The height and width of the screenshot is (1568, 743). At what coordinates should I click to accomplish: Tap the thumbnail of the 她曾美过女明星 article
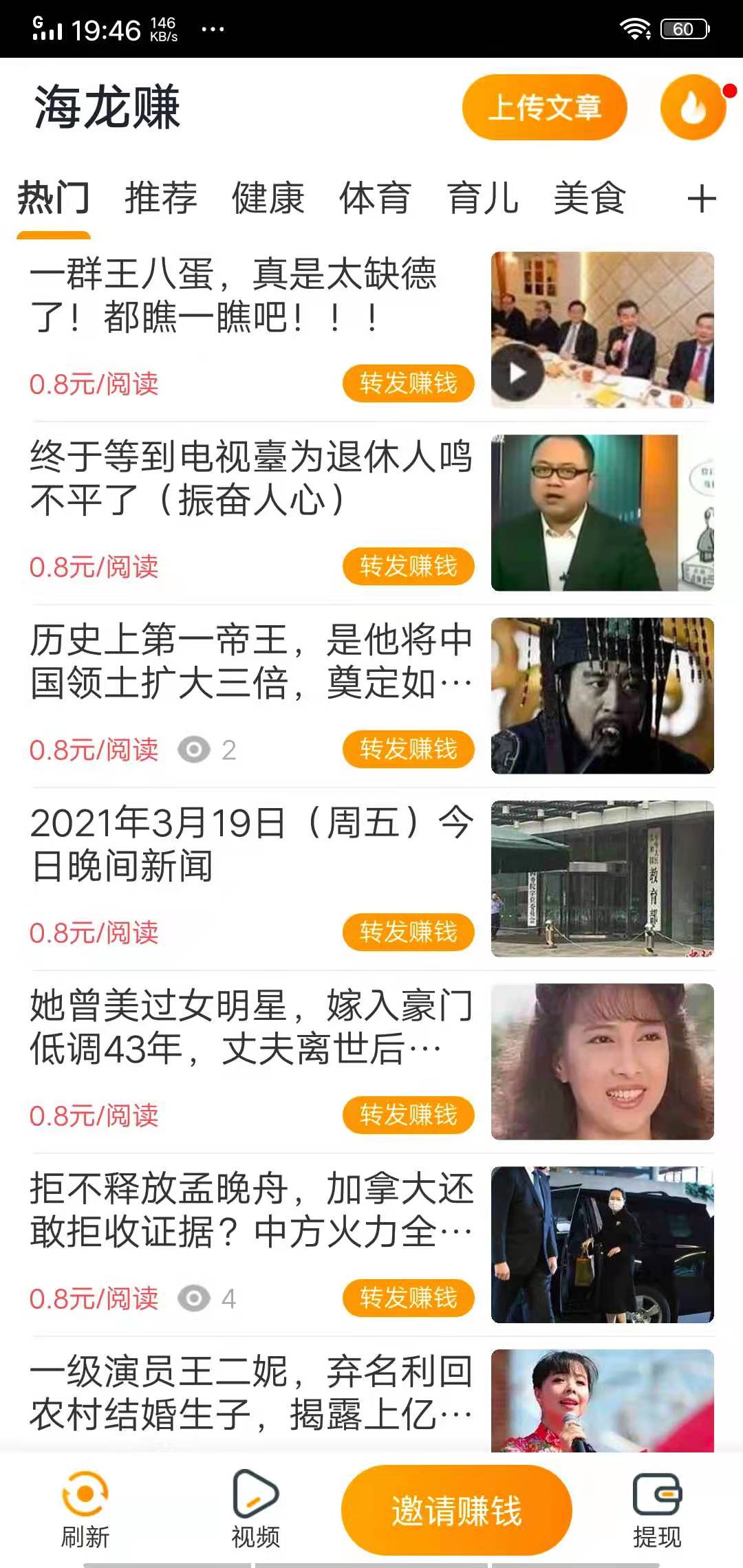pos(603,1061)
